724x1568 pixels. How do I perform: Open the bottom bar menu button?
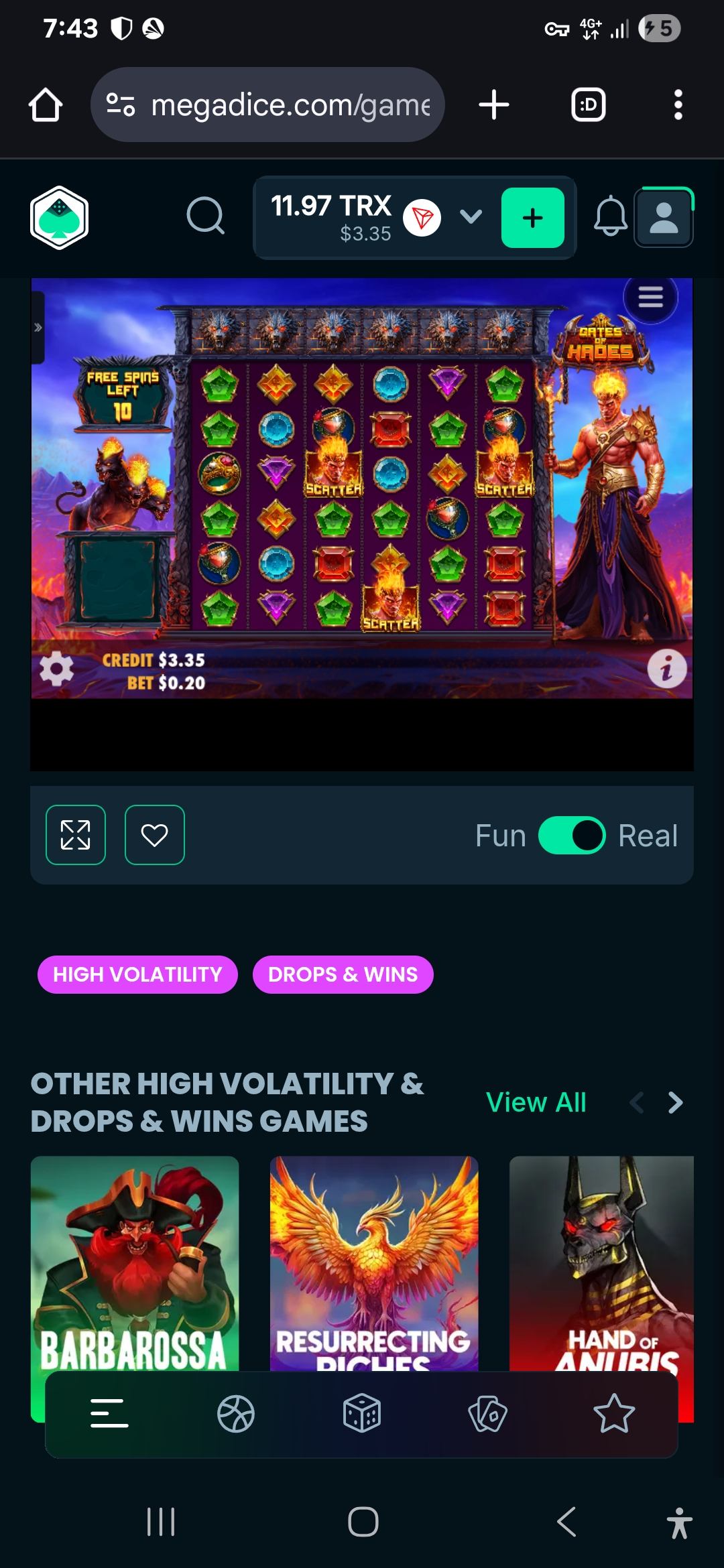pos(109,1414)
